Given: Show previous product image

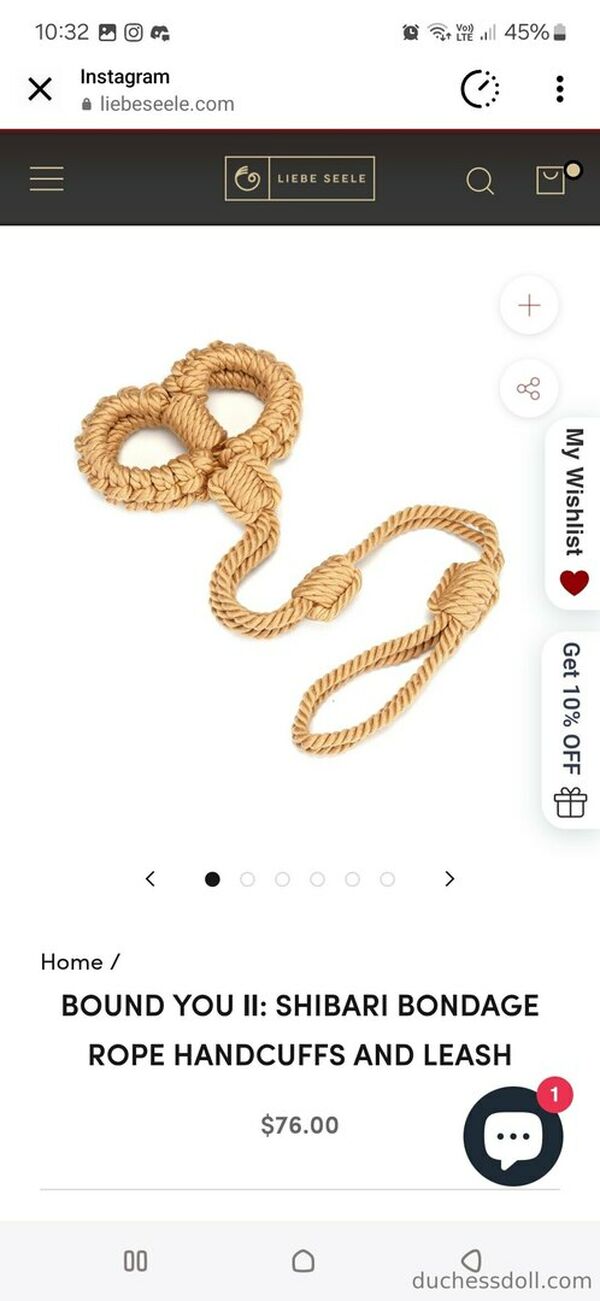Looking at the screenshot, I should [150, 879].
